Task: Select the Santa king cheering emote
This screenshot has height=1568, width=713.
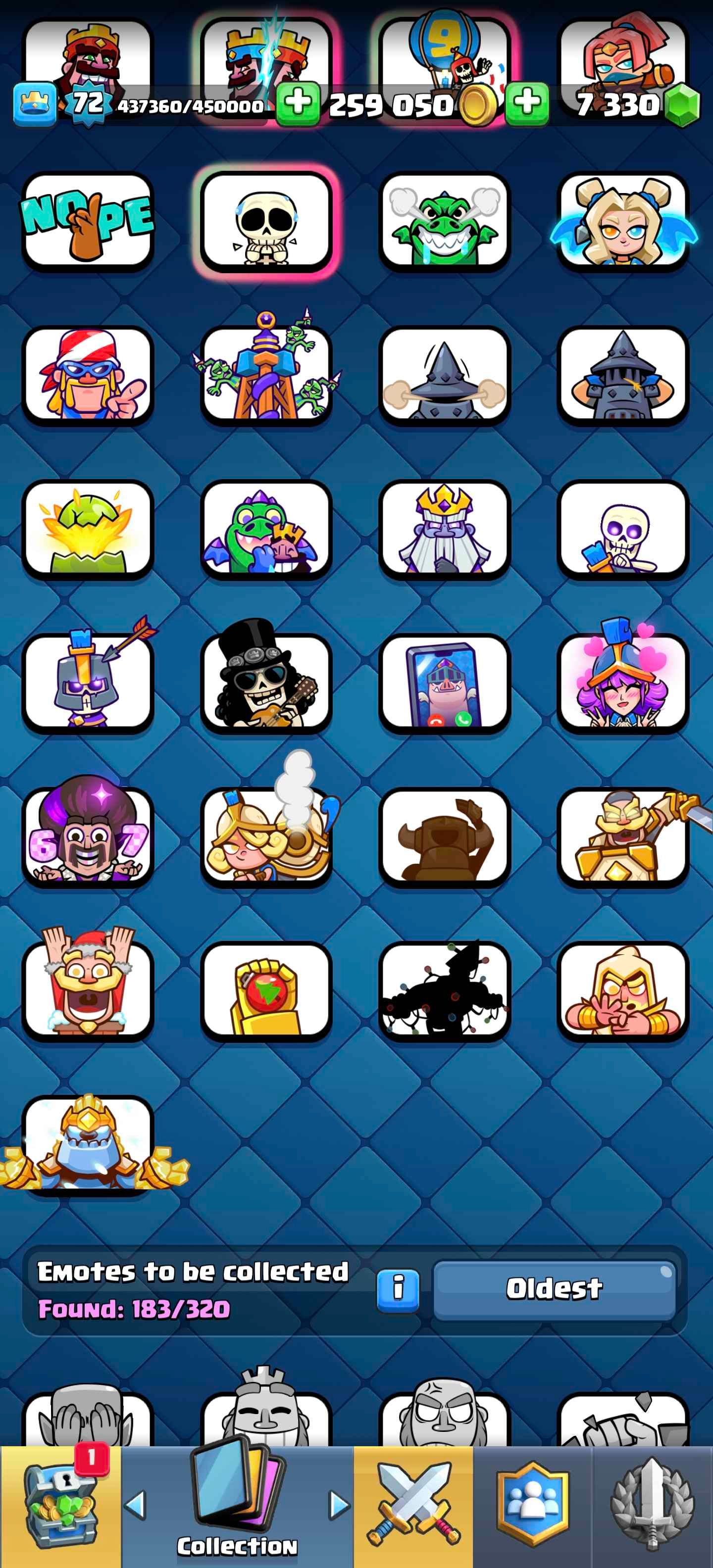Action: (88, 989)
